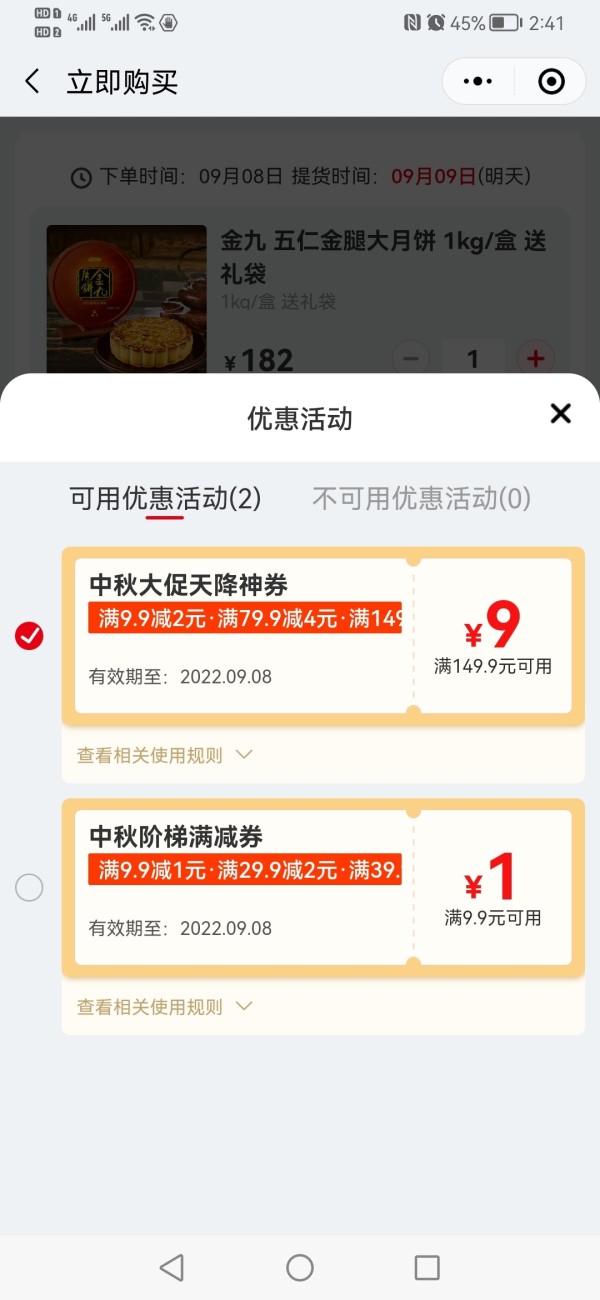
Task: Open the mini program three-dot menu
Action: click(478, 82)
